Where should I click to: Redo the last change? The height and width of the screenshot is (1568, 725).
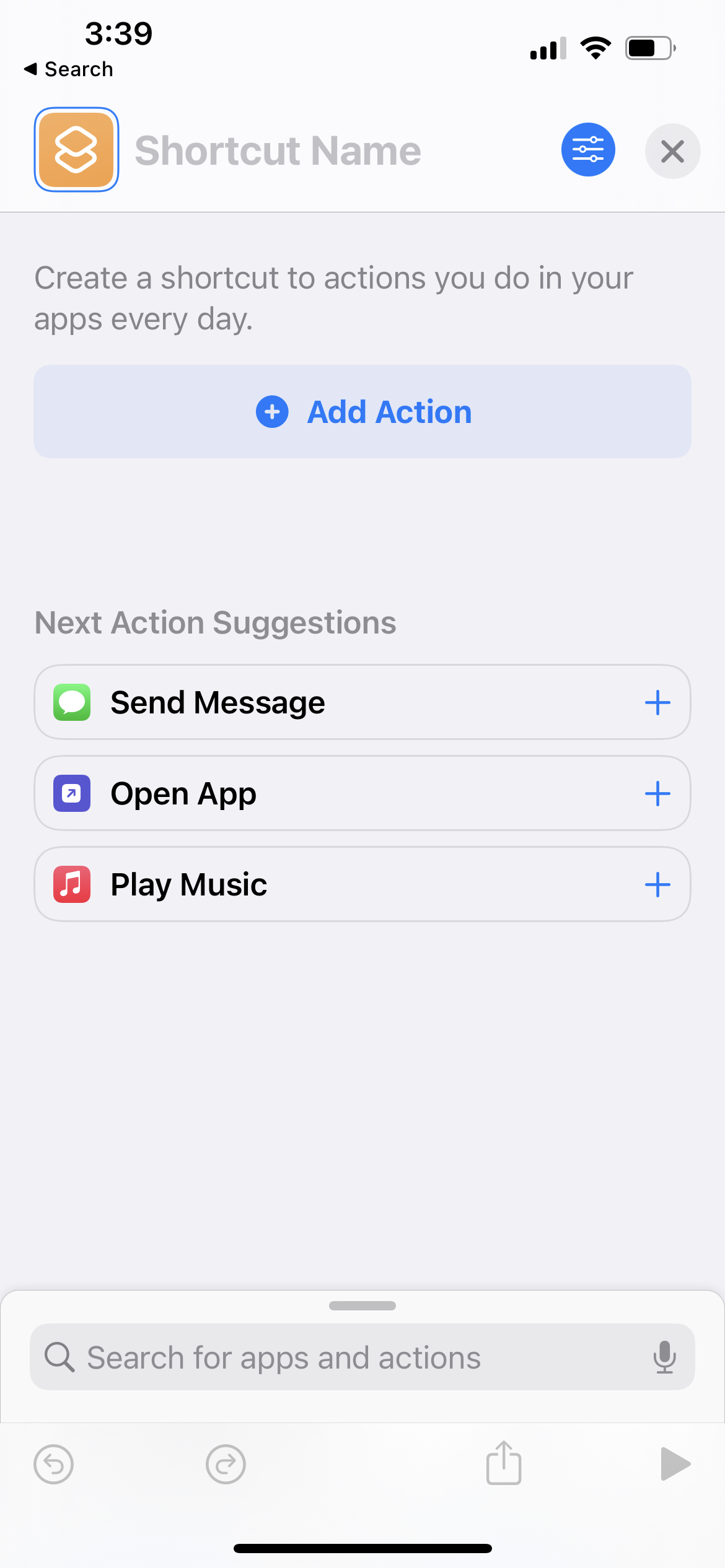226,1465
